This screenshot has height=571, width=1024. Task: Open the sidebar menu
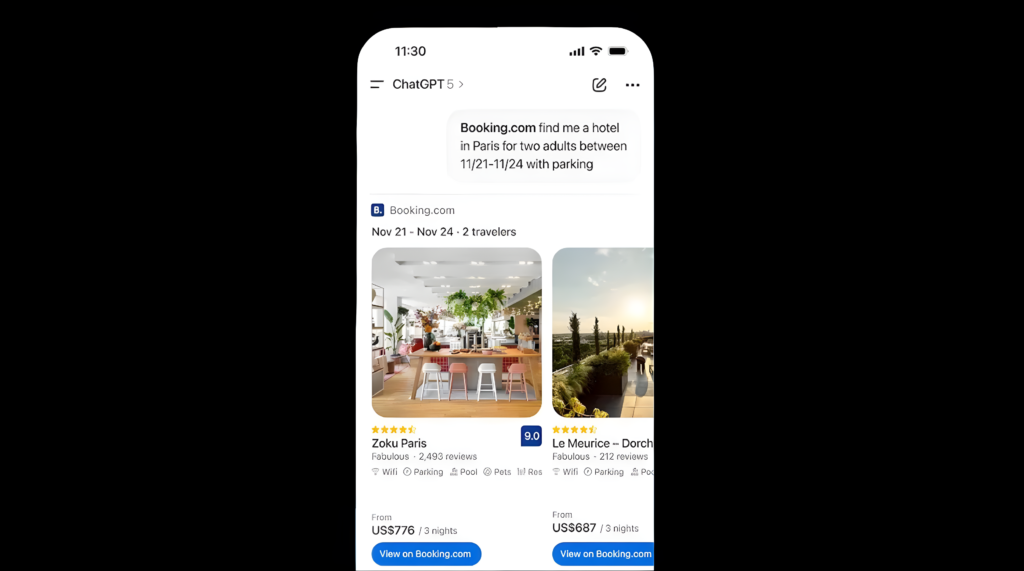pos(377,85)
